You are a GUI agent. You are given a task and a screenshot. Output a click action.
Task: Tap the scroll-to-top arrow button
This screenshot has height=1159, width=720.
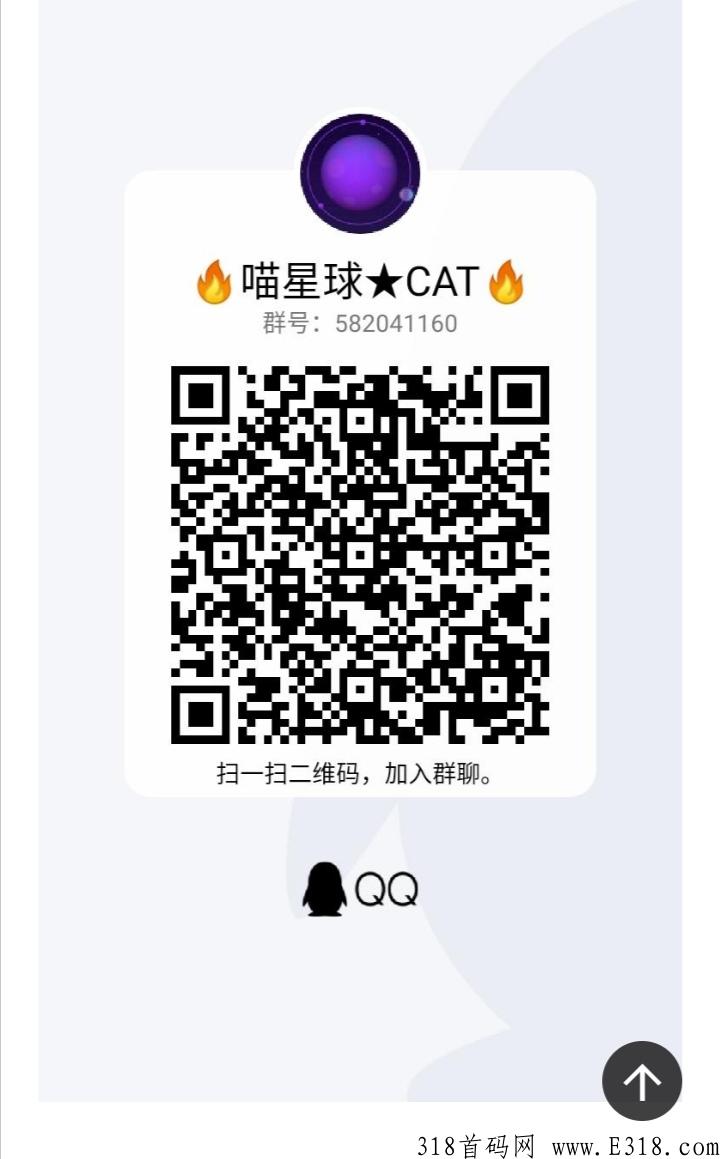642,1081
